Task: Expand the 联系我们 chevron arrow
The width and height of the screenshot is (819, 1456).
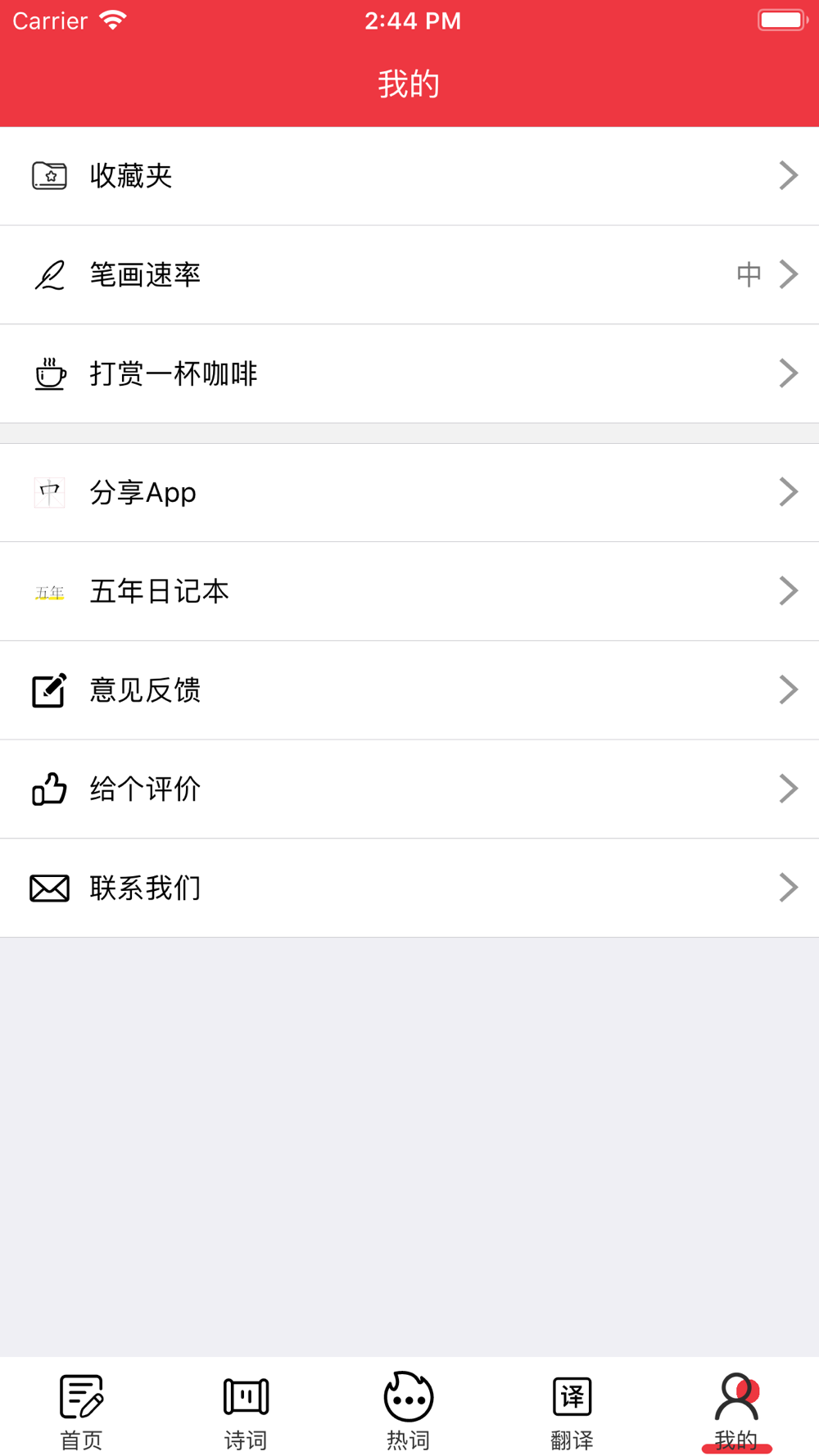Action: (789, 888)
